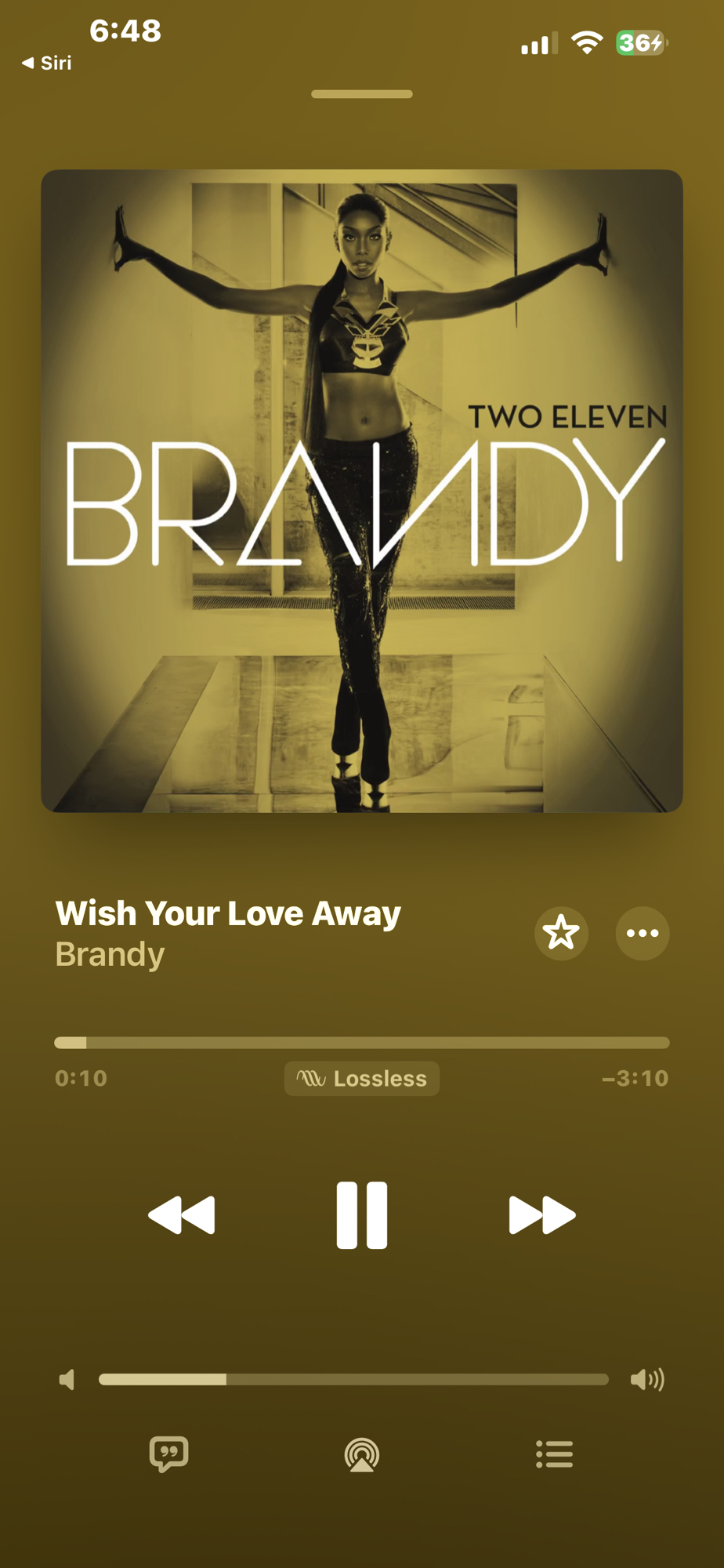This screenshot has width=724, height=1568.
Task: Pause the song Wish Your Love Away
Action: coord(361,1214)
